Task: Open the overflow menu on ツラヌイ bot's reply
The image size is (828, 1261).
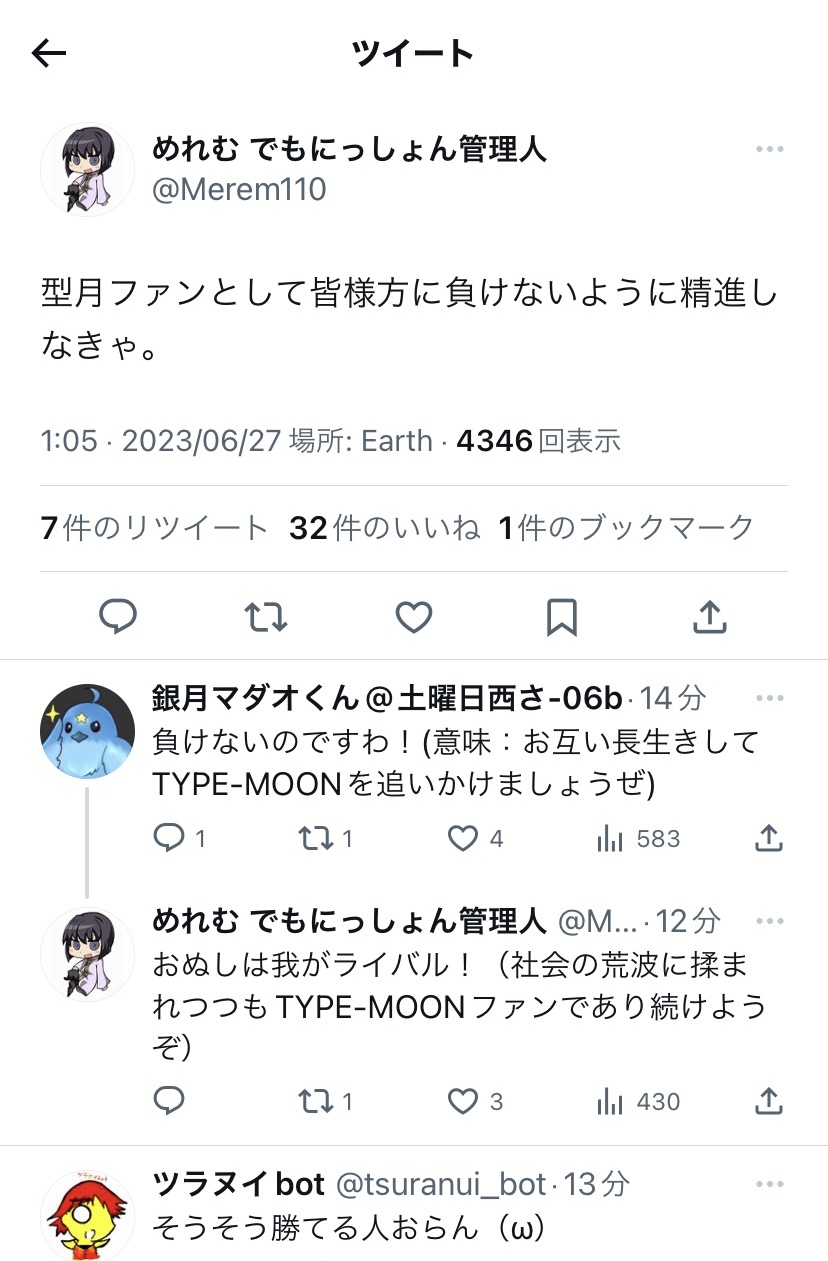Action: click(769, 1185)
